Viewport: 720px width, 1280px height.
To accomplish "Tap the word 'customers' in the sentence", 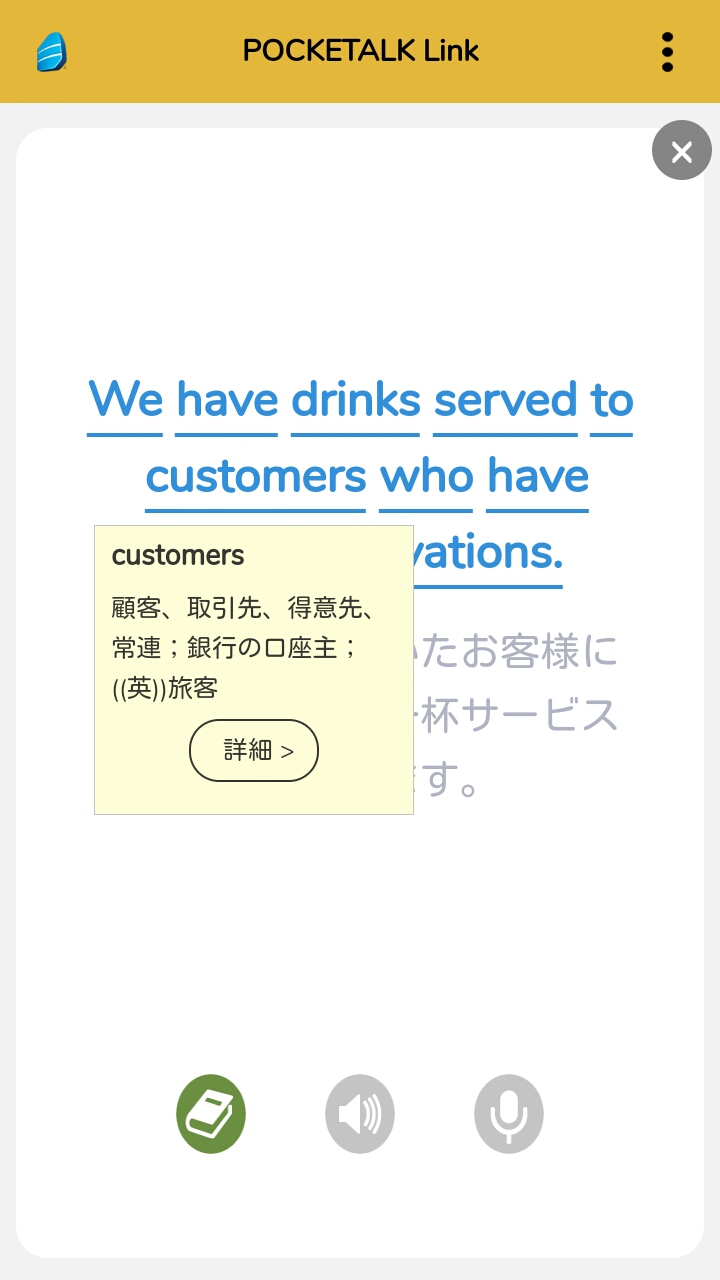I will [254, 476].
